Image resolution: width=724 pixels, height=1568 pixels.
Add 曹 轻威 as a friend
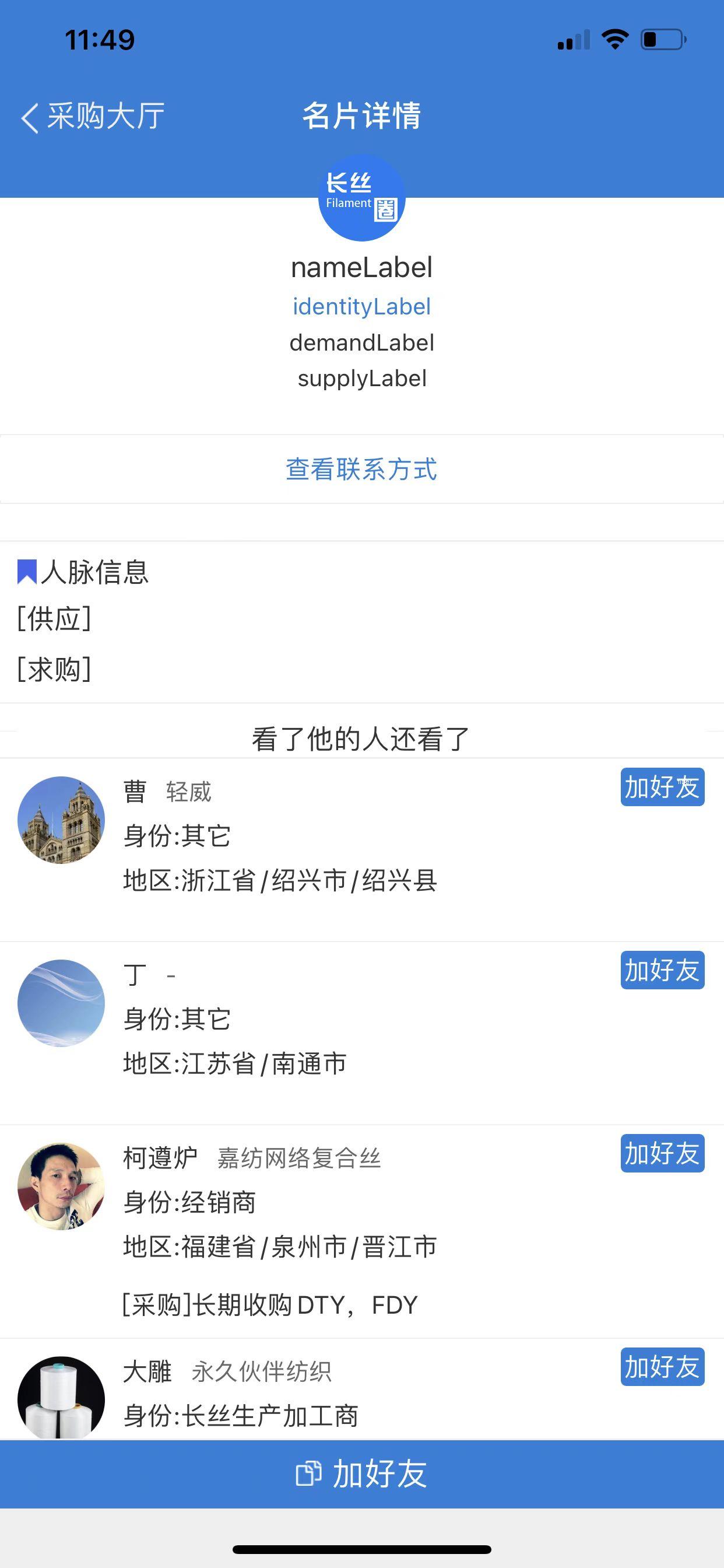click(662, 787)
